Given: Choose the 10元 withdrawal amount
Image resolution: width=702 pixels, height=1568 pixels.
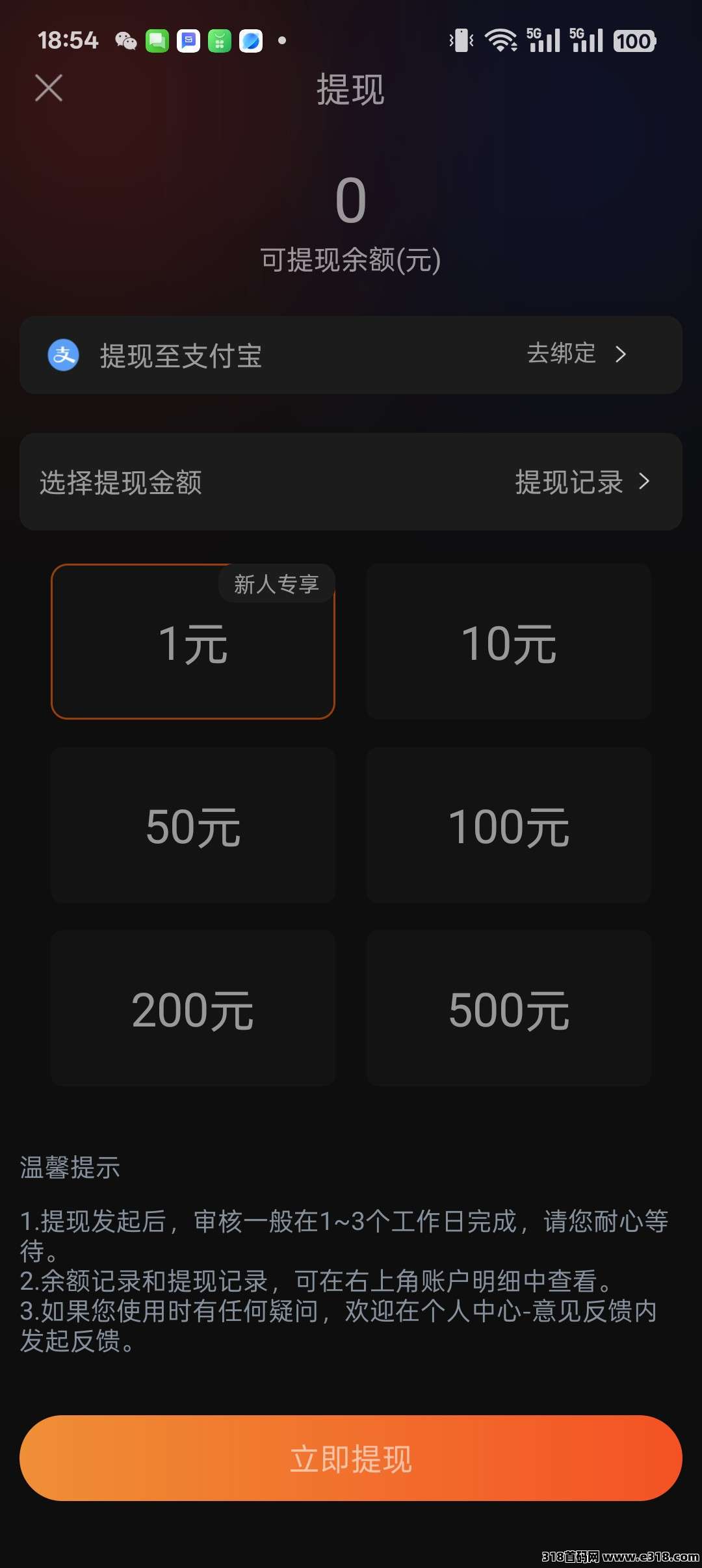Looking at the screenshot, I should 509,642.
